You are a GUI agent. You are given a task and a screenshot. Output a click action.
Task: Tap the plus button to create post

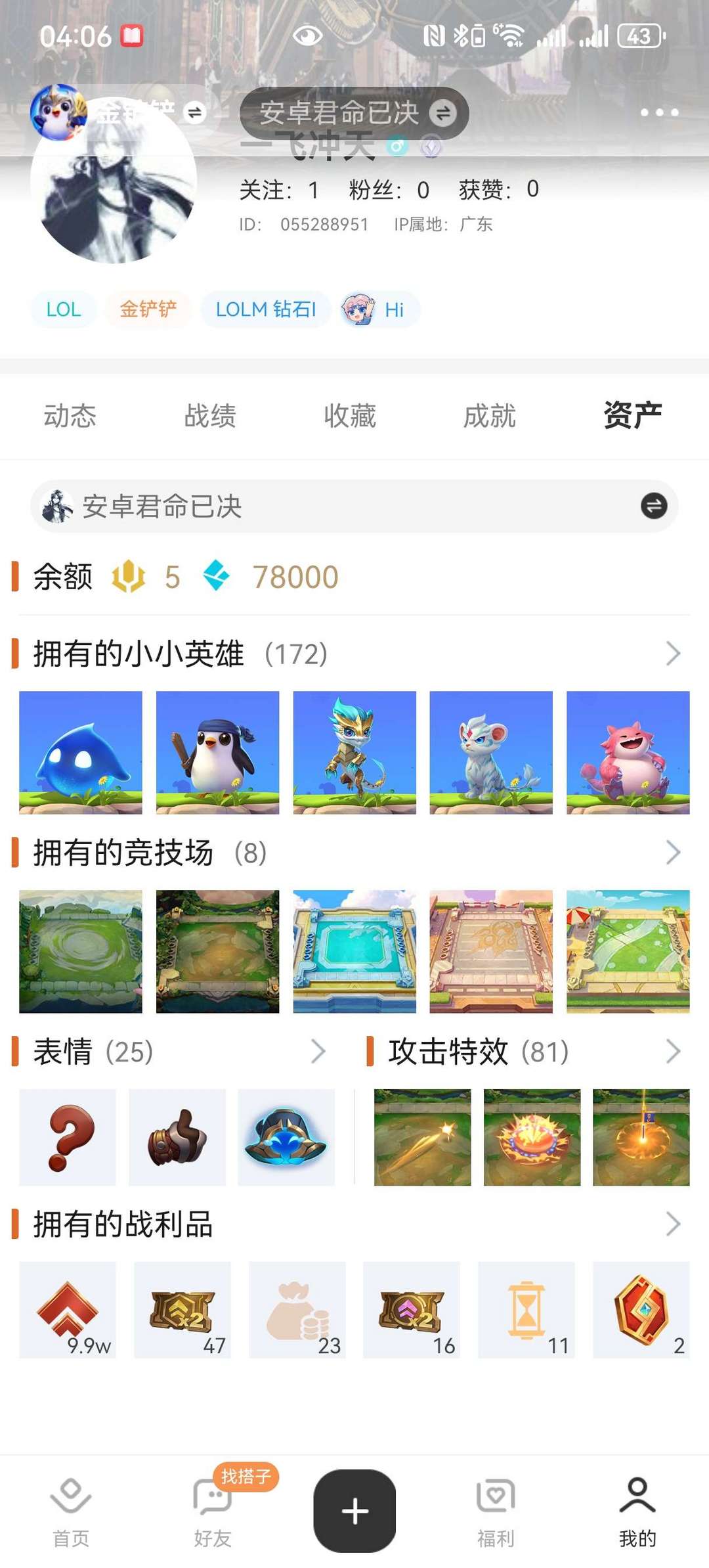[x=354, y=1512]
